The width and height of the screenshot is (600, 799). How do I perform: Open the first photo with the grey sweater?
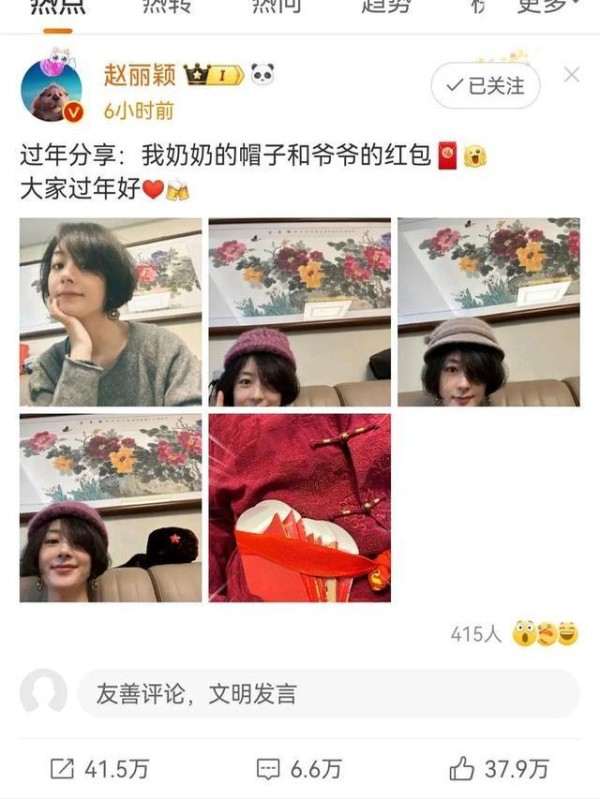pyautogui.click(x=110, y=312)
